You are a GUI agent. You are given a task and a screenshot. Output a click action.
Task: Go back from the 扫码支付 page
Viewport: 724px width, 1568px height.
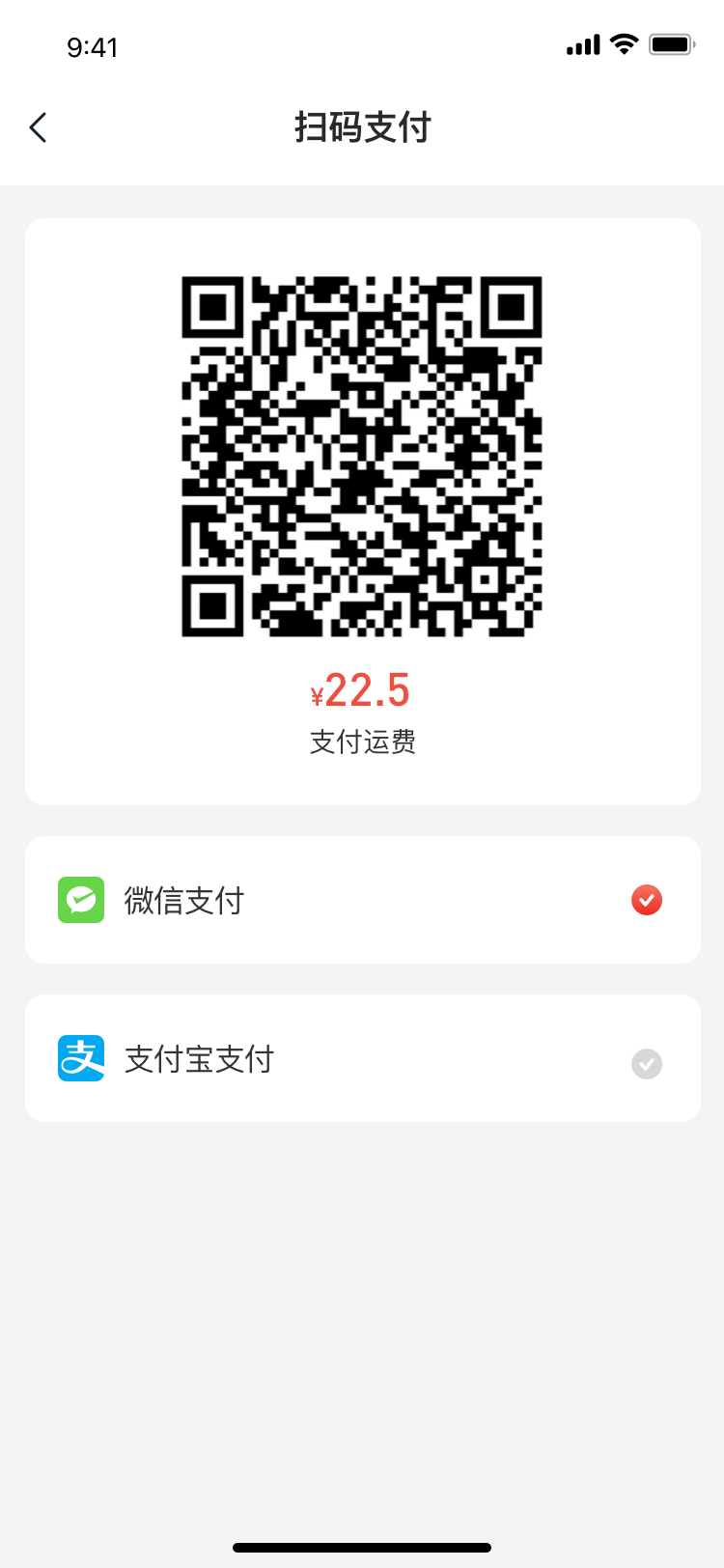tap(39, 127)
